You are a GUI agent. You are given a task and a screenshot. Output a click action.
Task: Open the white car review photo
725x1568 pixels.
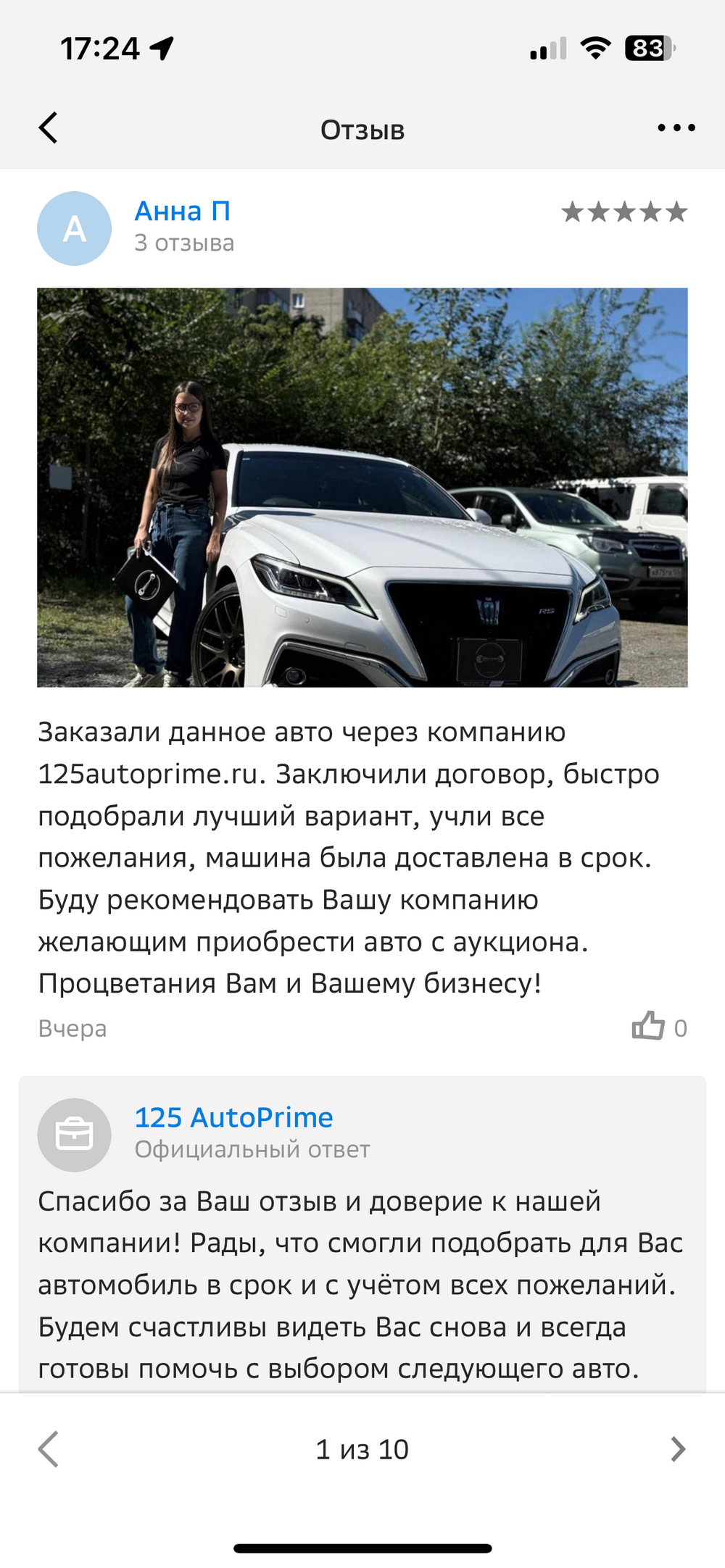click(362, 487)
